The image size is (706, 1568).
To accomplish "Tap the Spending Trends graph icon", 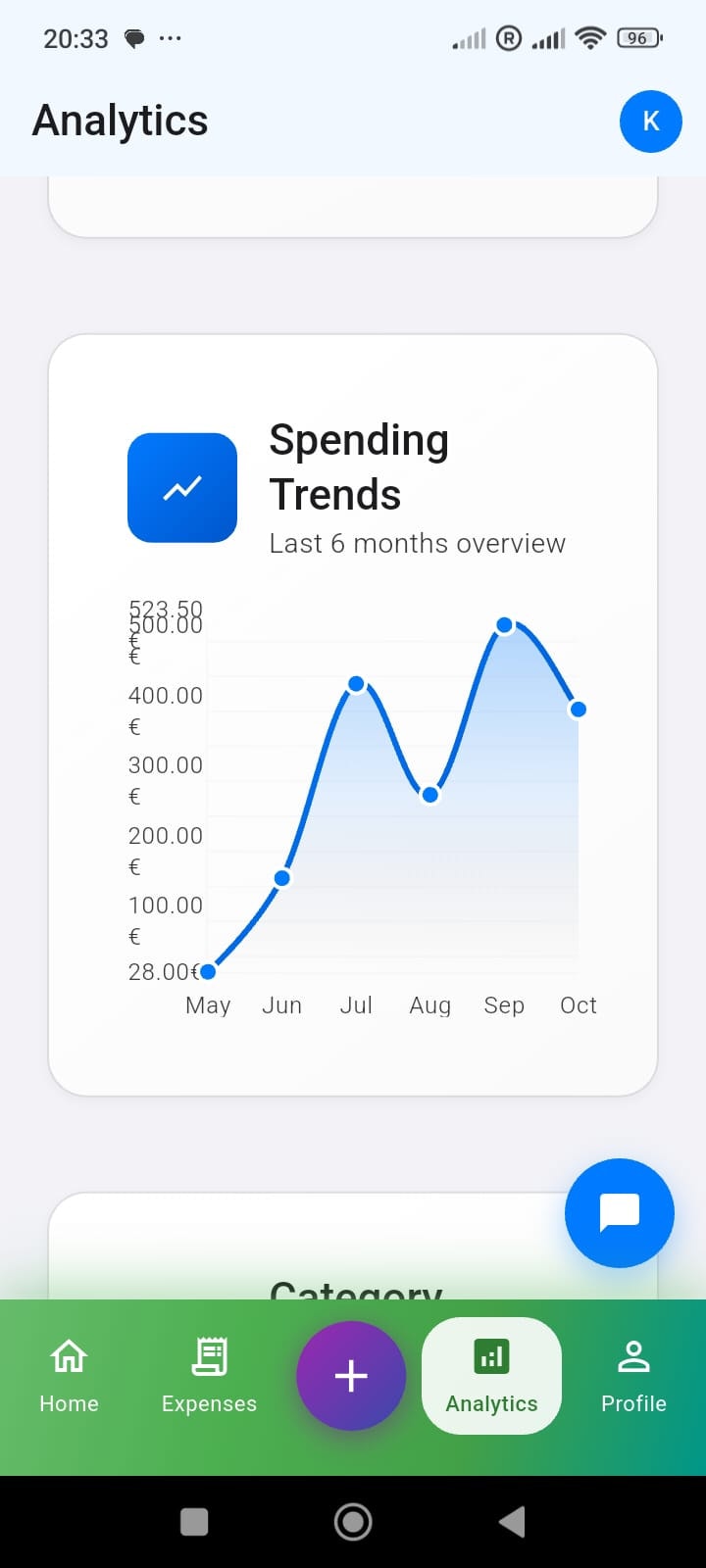I will 182,487.
